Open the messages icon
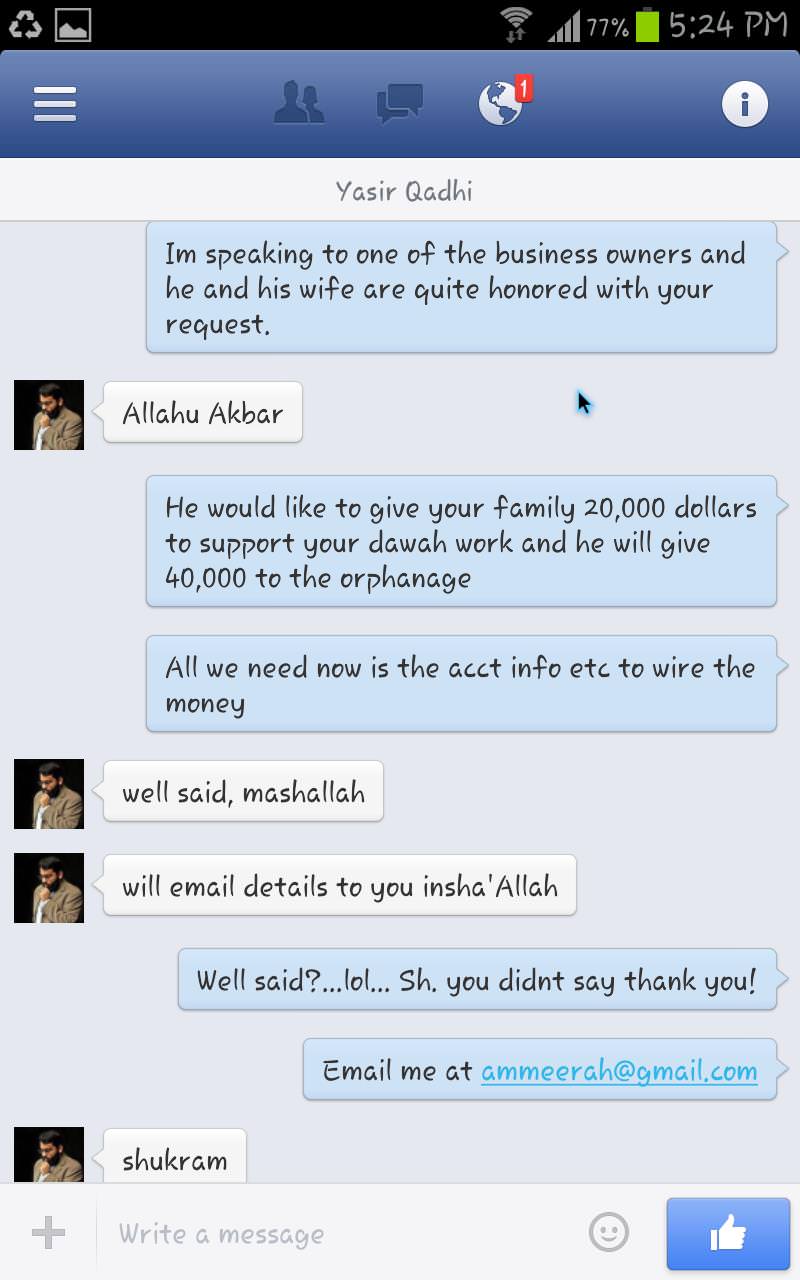800x1280 pixels. pos(399,104)
